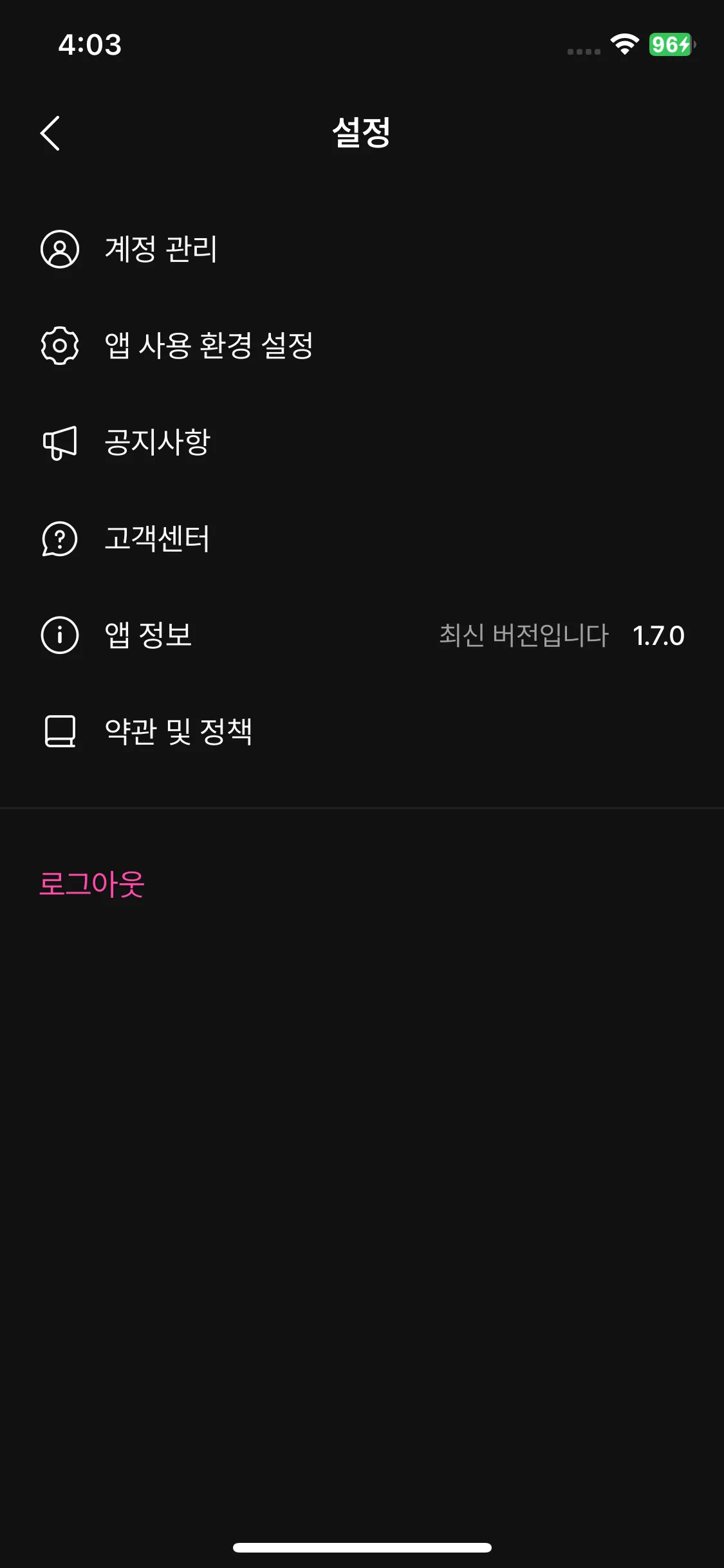Open the 공지사항 row
Image resolution: width=724 pixels, height=1568 pixels.
pyautogui.click(x=157, y=442)
